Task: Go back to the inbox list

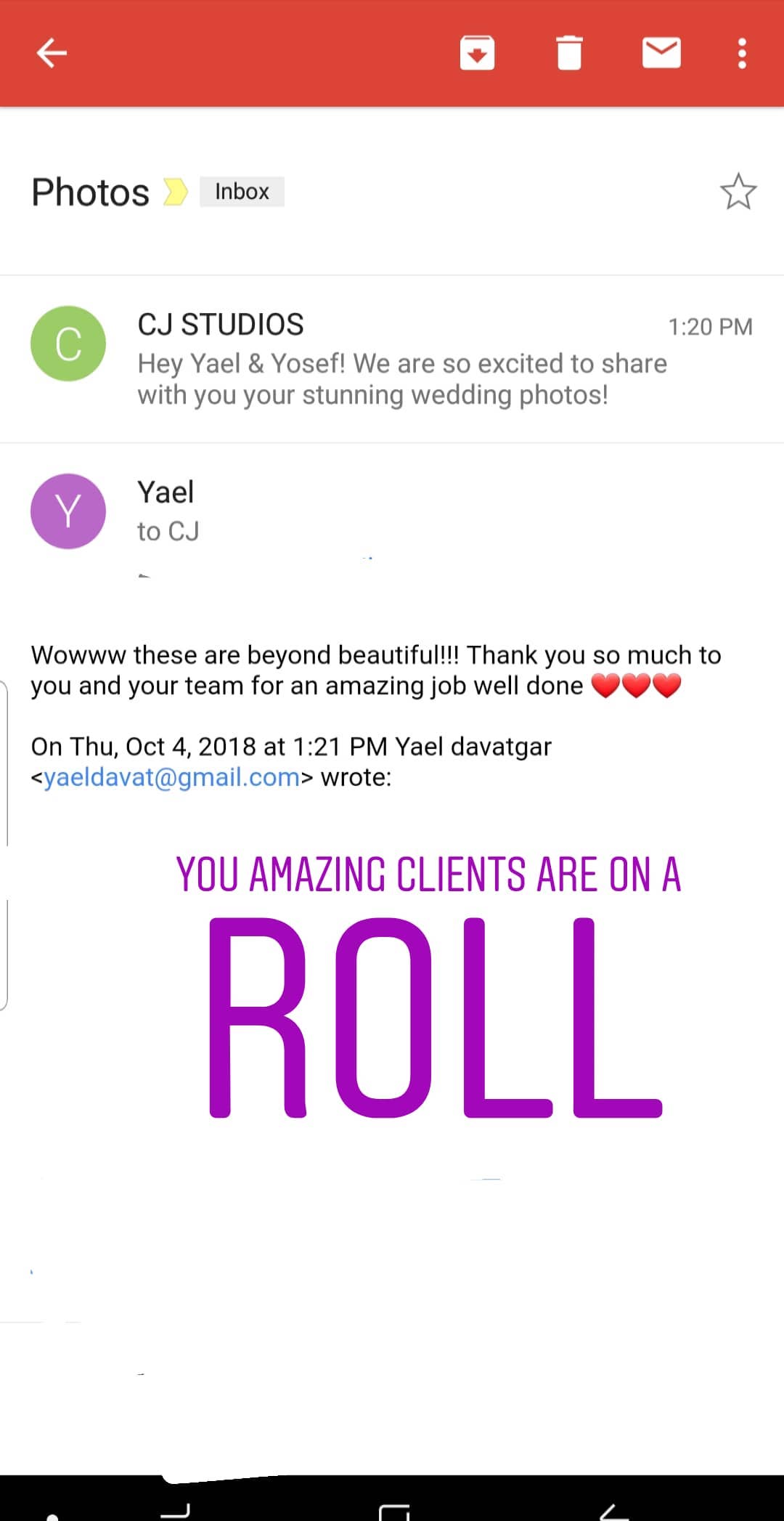Action: (52, 53)
